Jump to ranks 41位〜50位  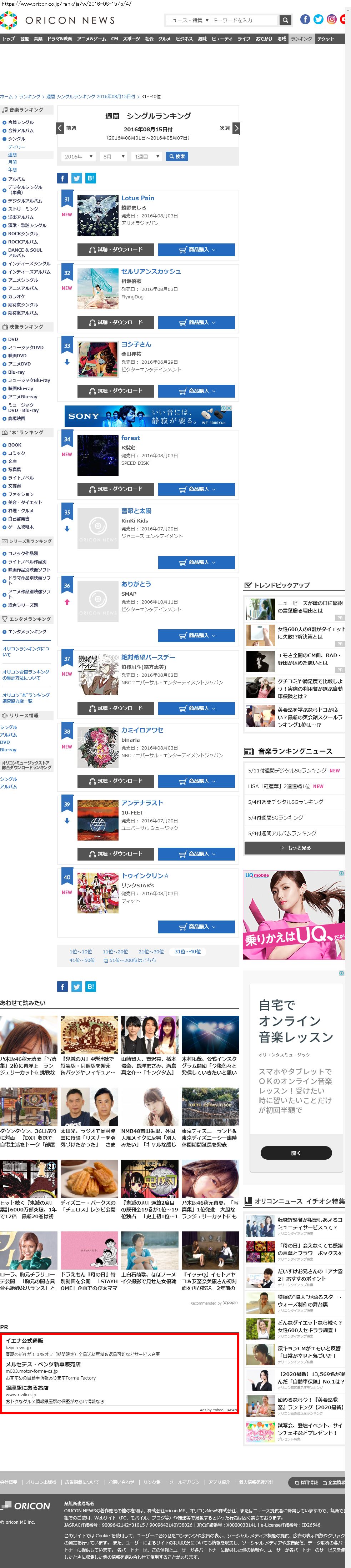82,960
